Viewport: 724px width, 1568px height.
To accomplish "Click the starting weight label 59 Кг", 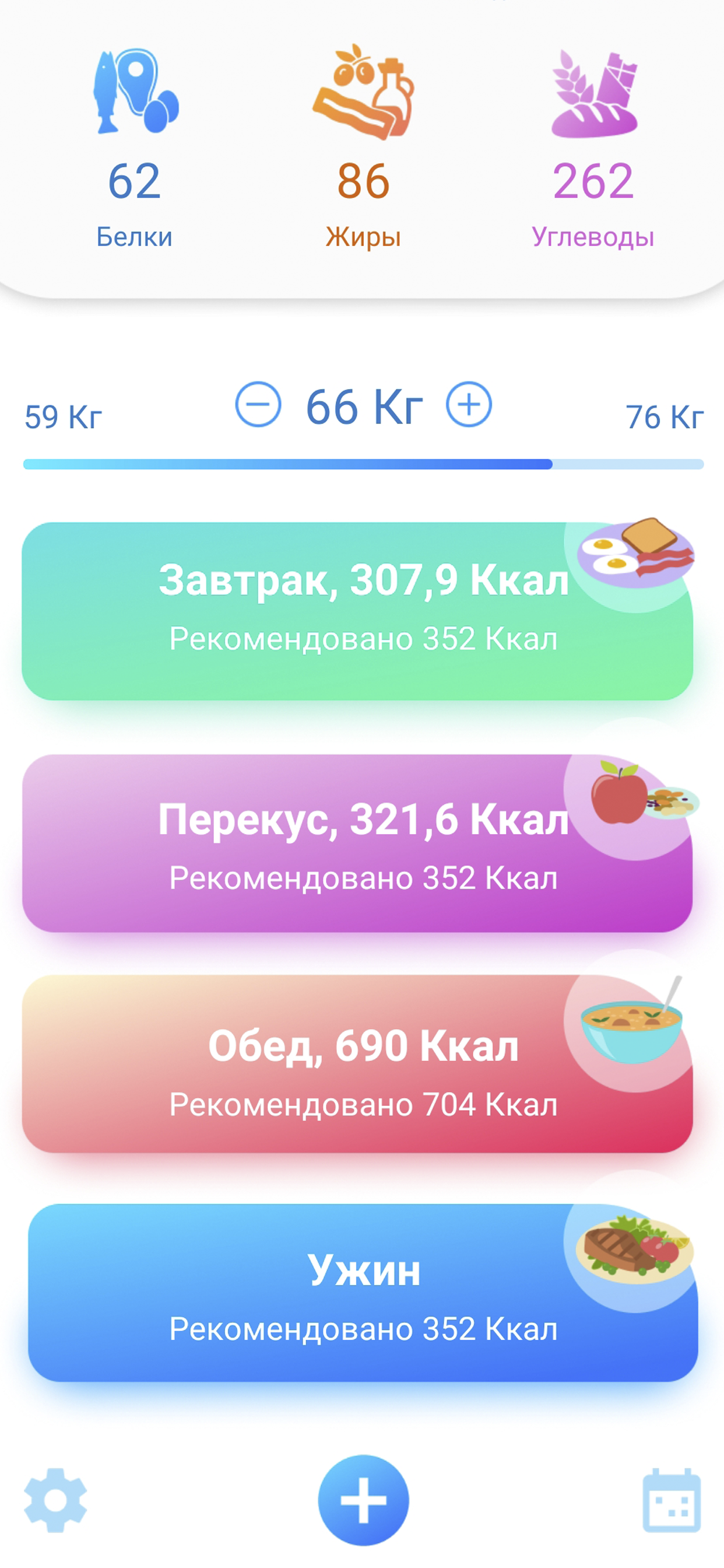I will click(64, 417).
